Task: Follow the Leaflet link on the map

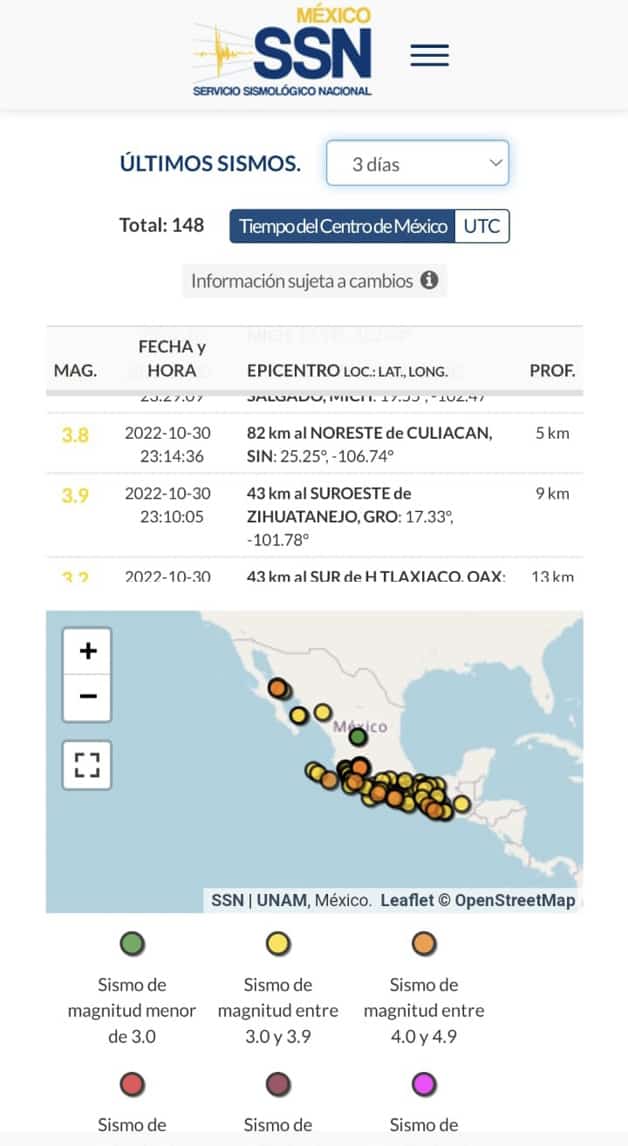Action: [407, 900]
